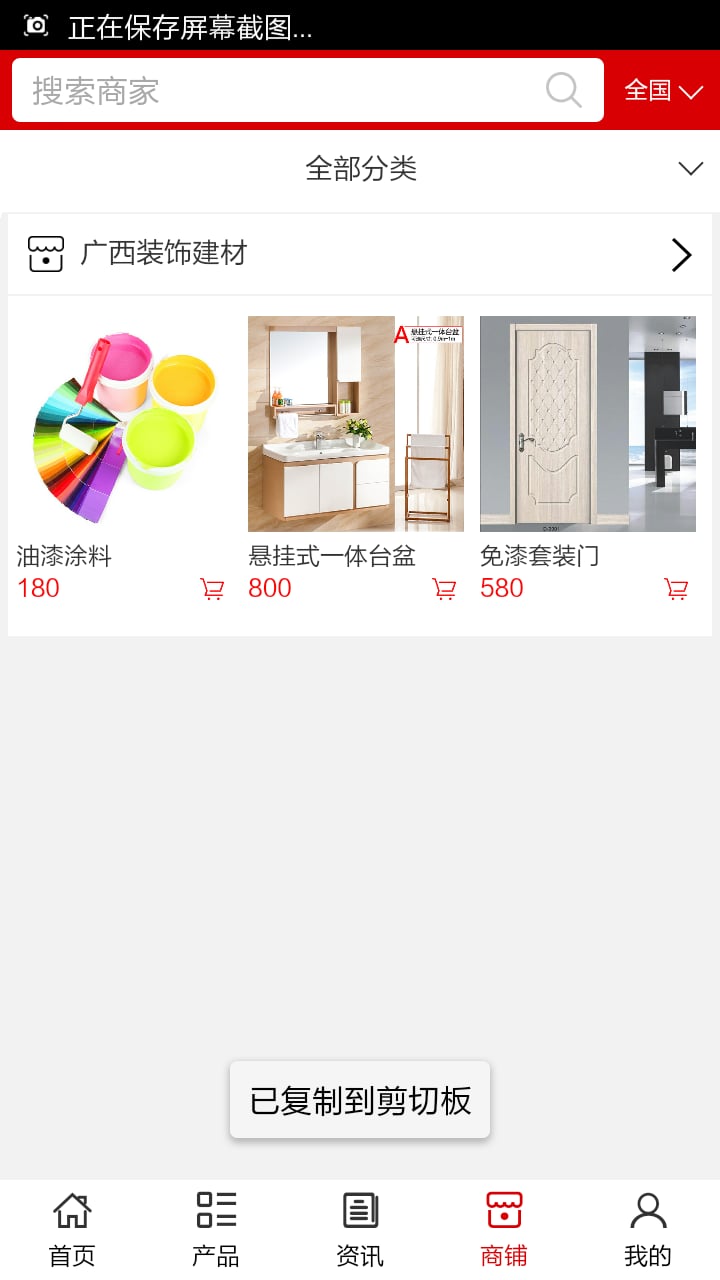
Task: Select the 商铺 tab
Action: point(504,1230)
